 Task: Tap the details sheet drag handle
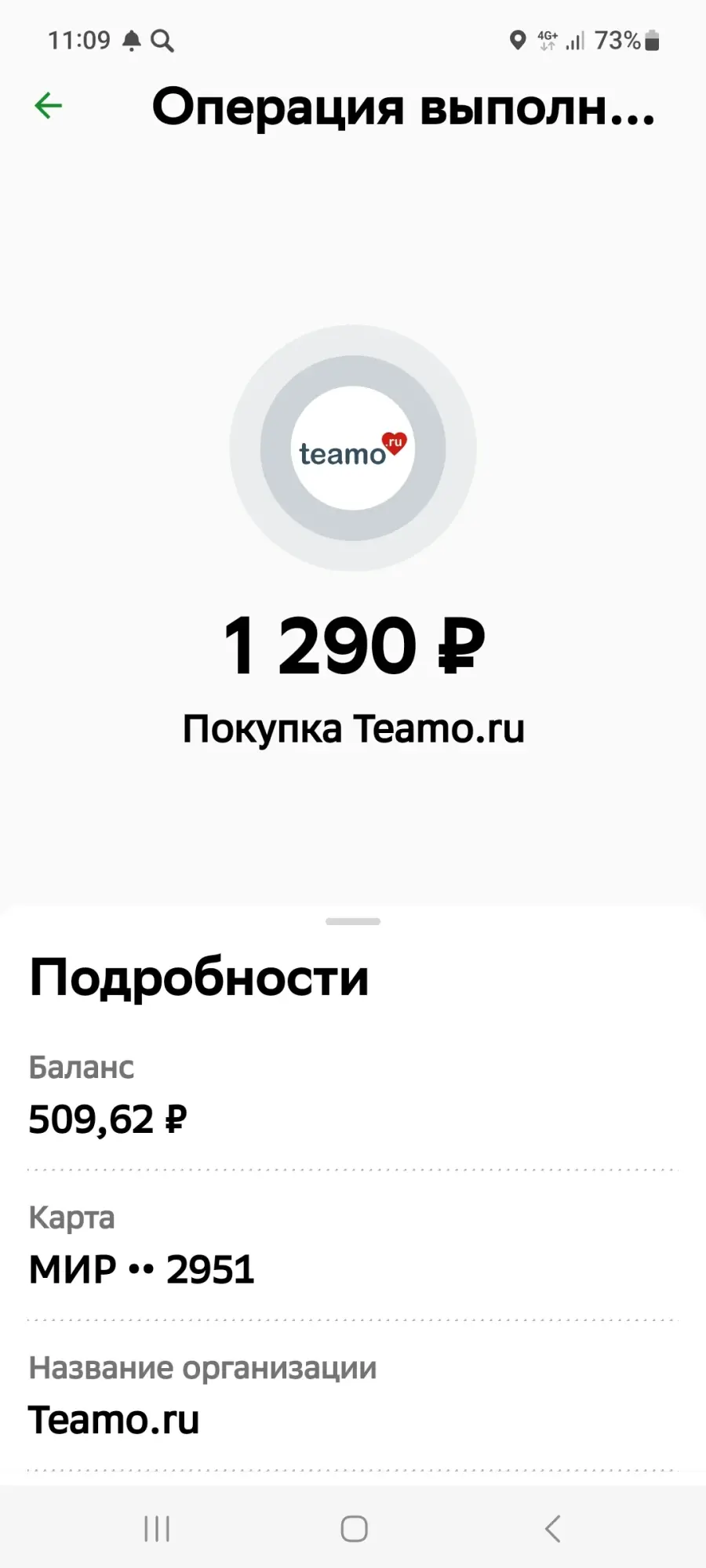click(353, 921)
